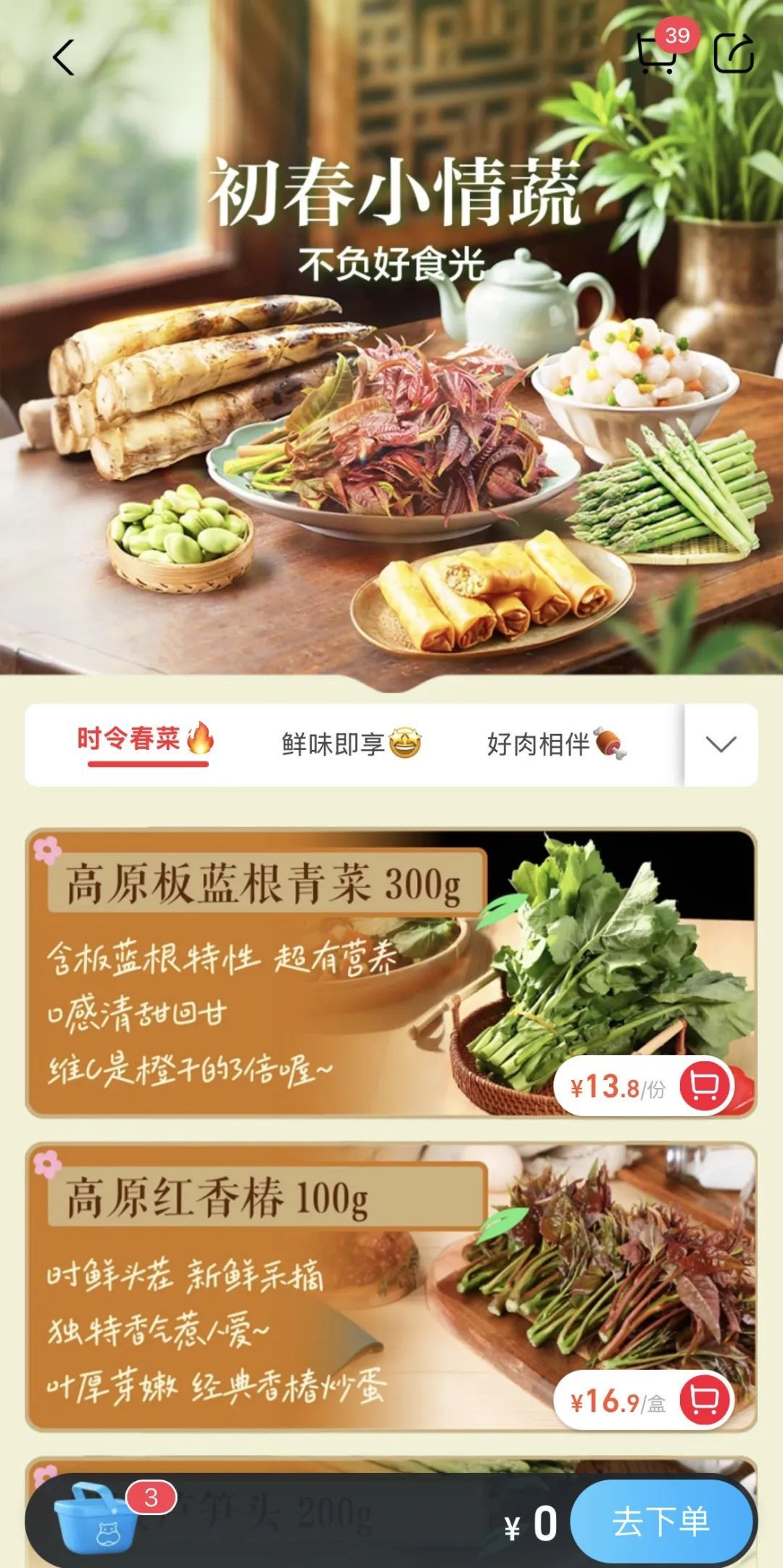Switch to the 鲜味即享 tab
Image resolution: width=783 pixels, height=1568 pixels.
[350, 744]
